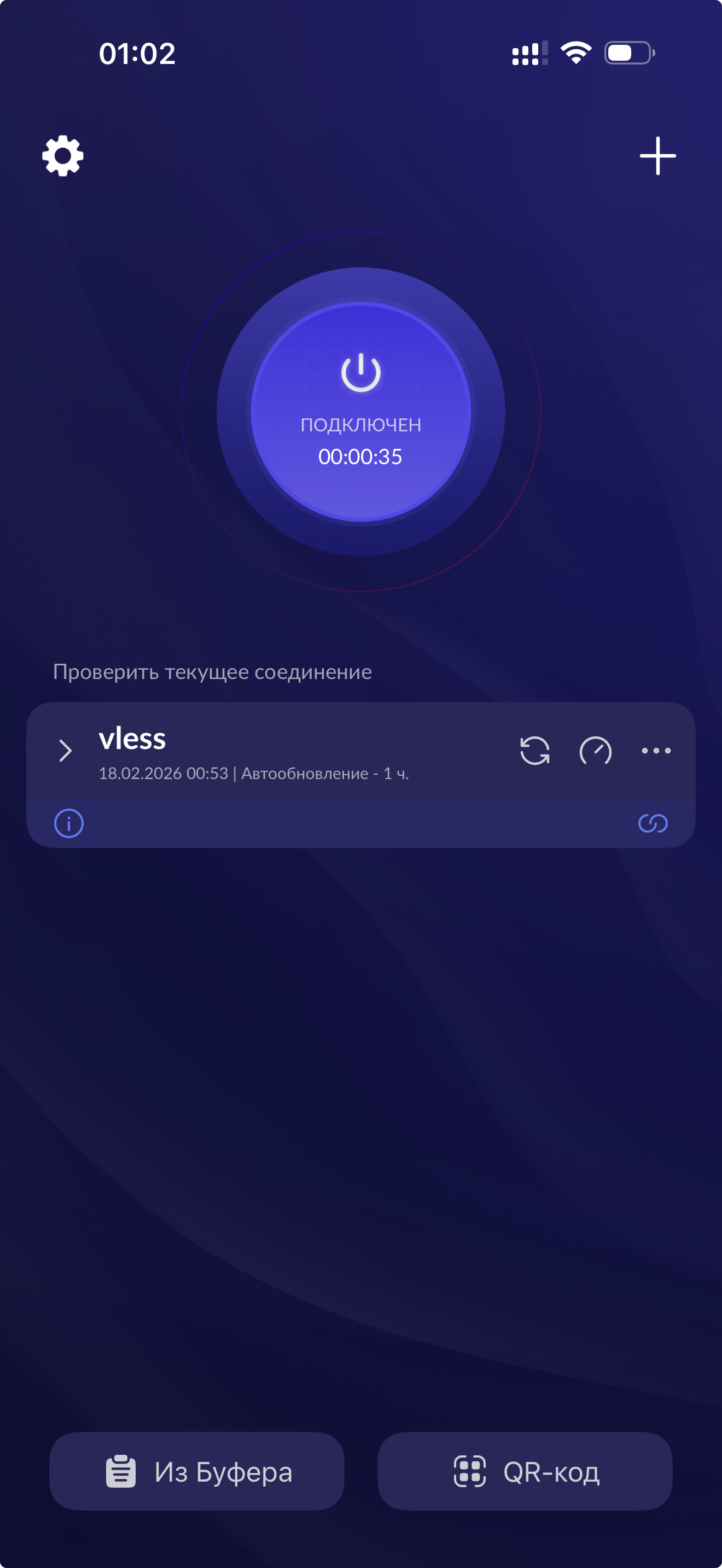Tap Проверить текущее соединение
The image size is (722, 1568).
coord(212,672)
